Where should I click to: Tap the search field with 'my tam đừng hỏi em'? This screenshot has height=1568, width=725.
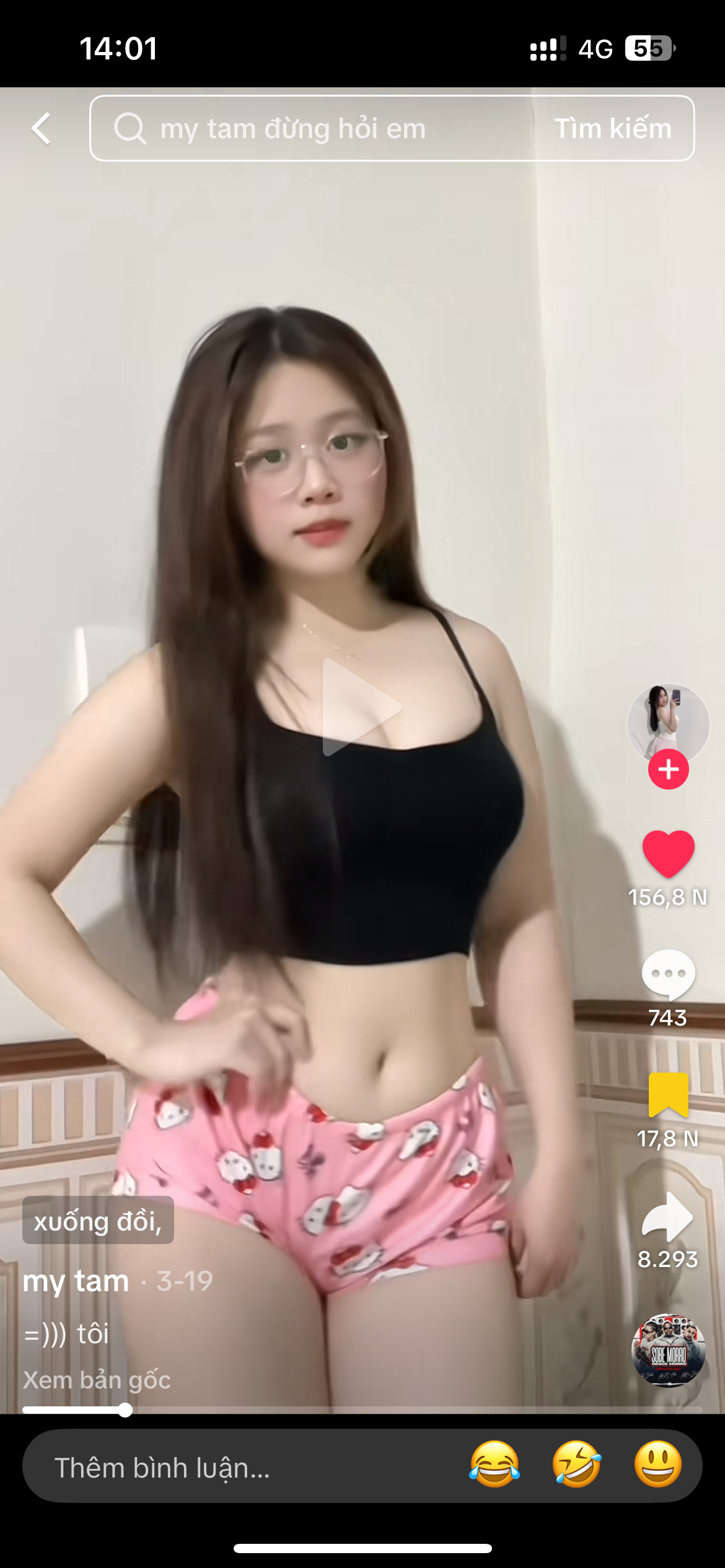(310, 129)
